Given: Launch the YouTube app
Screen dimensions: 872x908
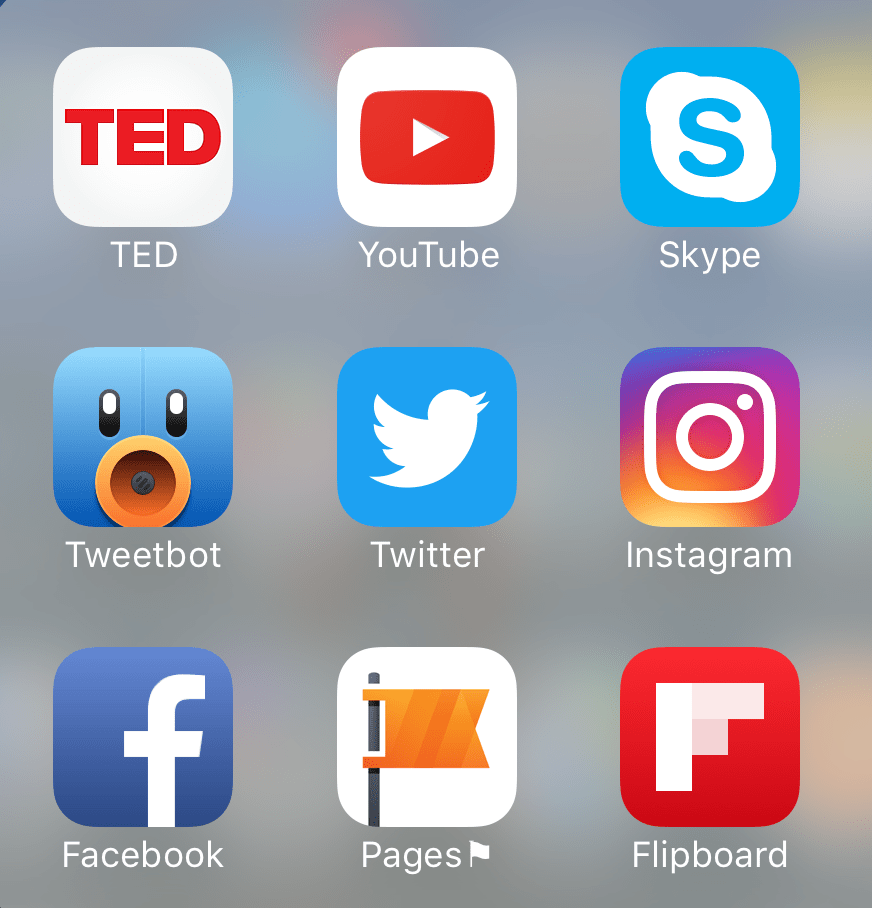Looking at the screenshot, I should (x=427, y=137).
